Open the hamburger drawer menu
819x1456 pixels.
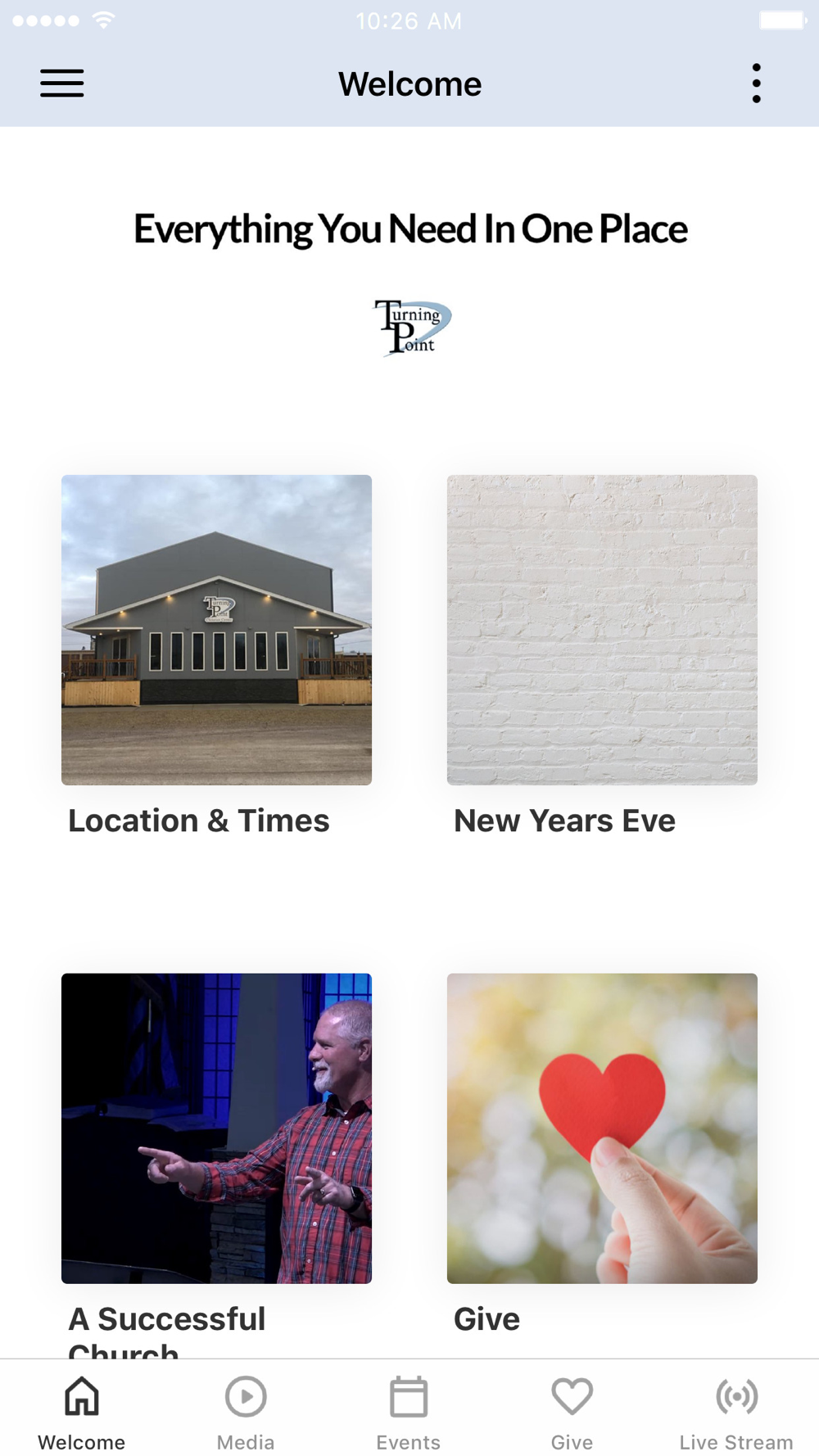coord(62,84)
